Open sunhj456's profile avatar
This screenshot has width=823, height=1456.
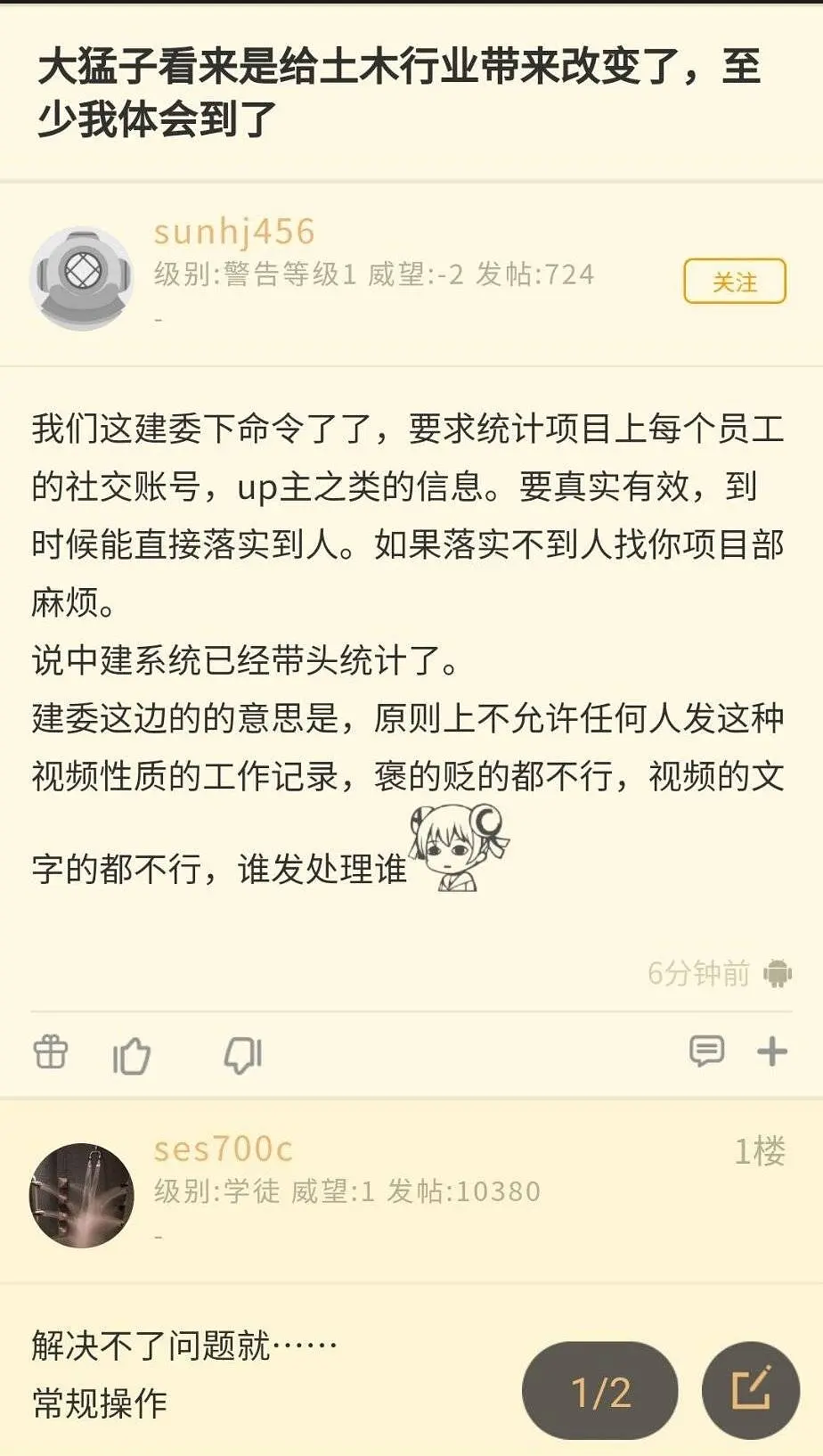[x=81, y=278]
